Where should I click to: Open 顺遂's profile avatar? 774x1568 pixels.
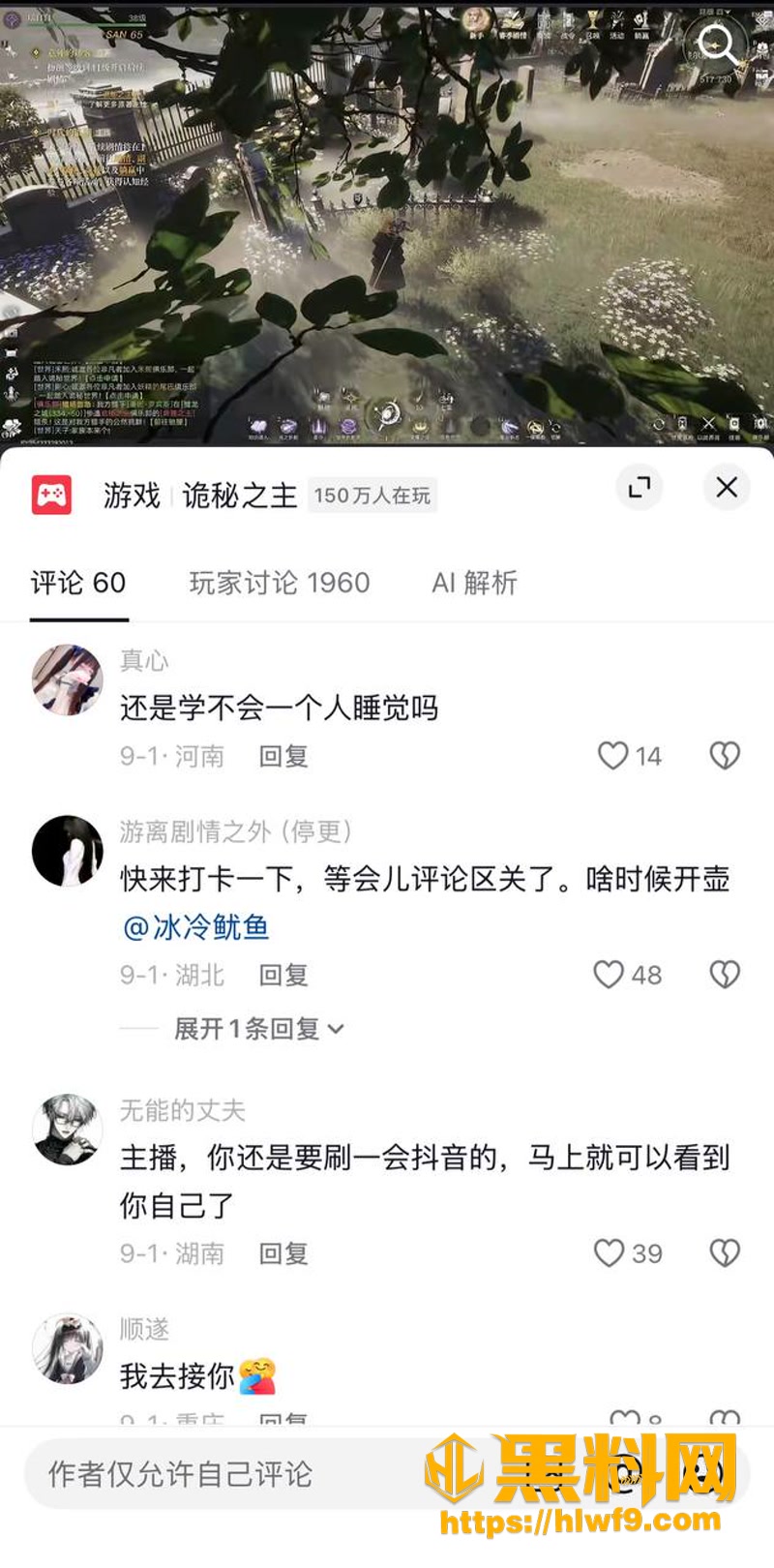tap(67, 1349)
